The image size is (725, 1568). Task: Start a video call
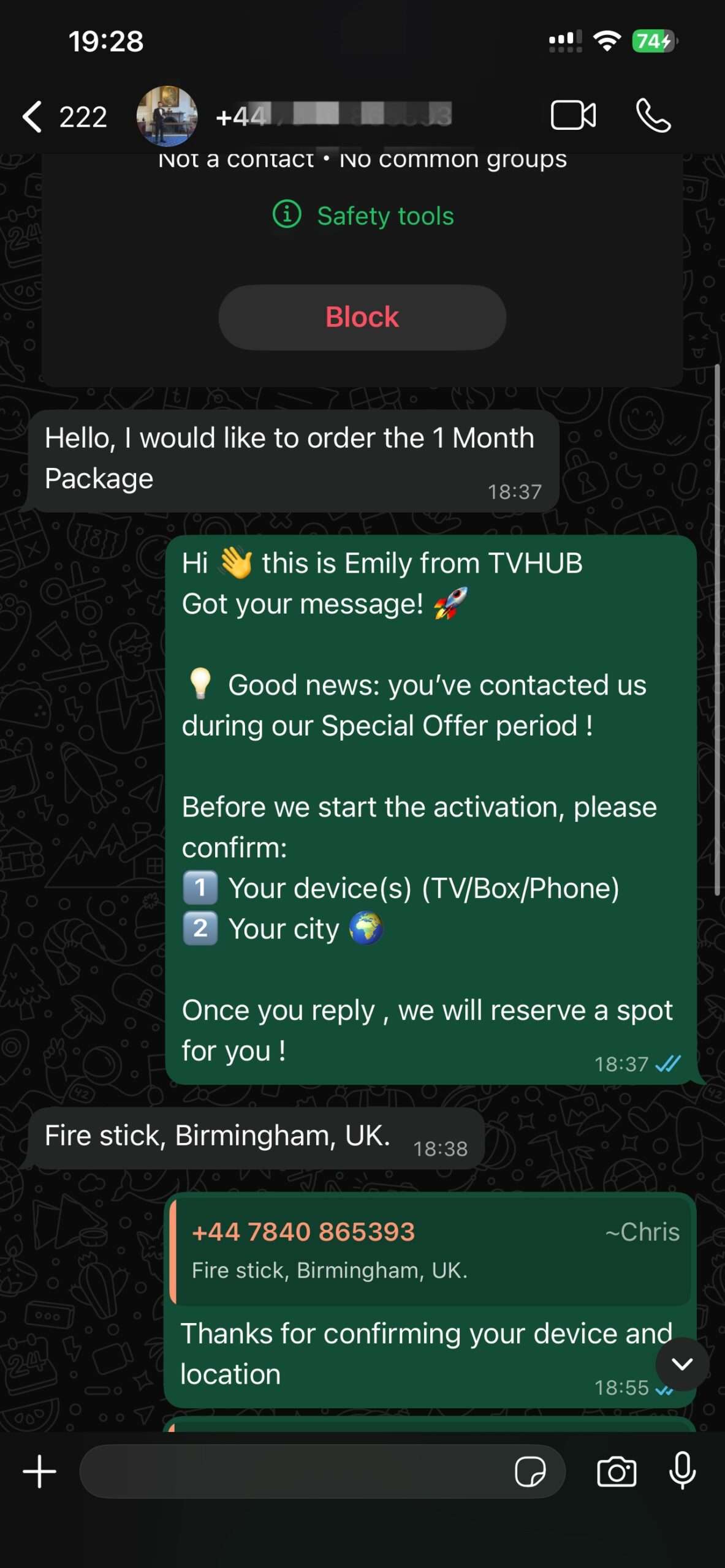(572, 115)
